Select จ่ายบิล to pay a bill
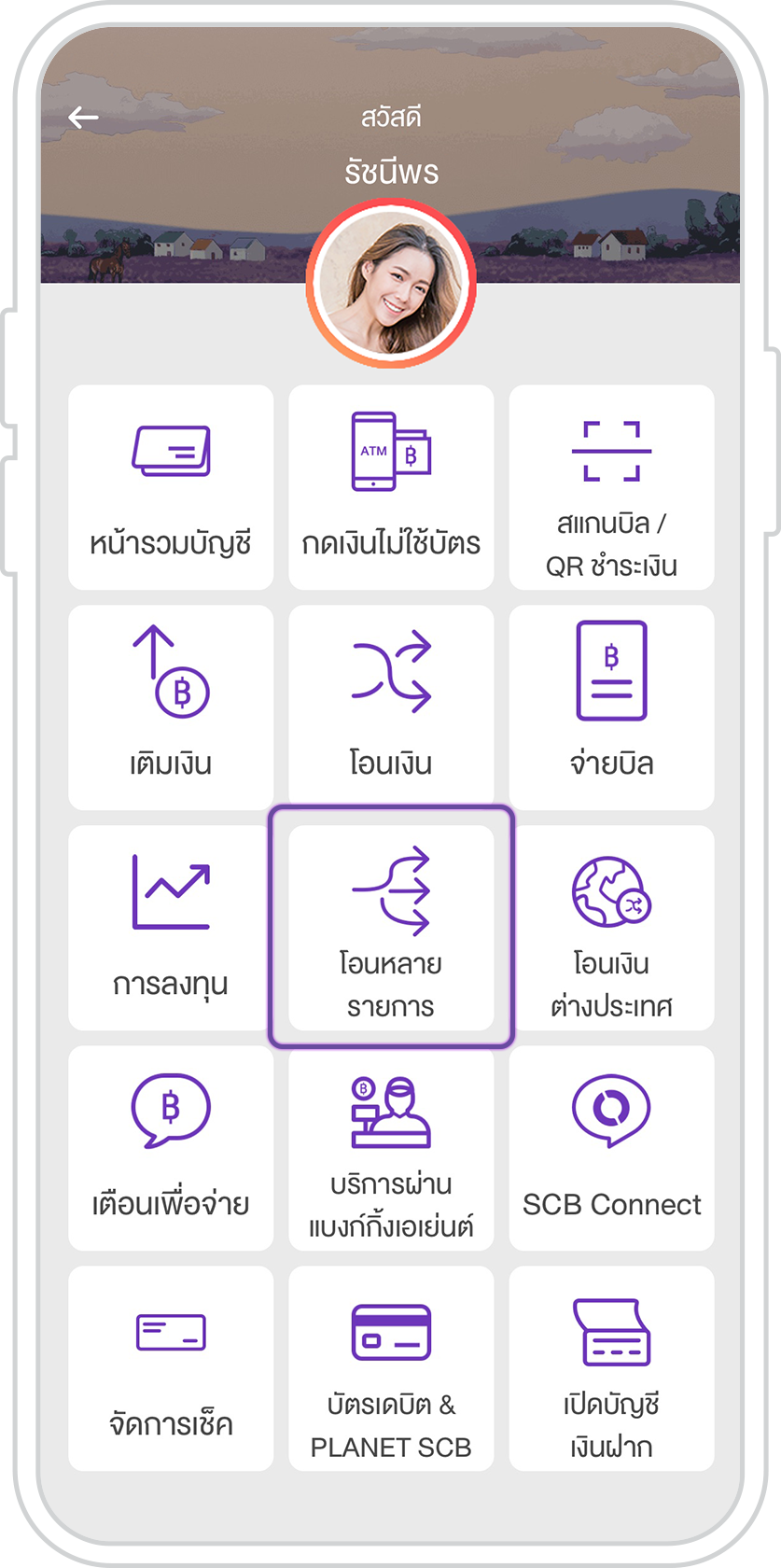 coord(611,707)
